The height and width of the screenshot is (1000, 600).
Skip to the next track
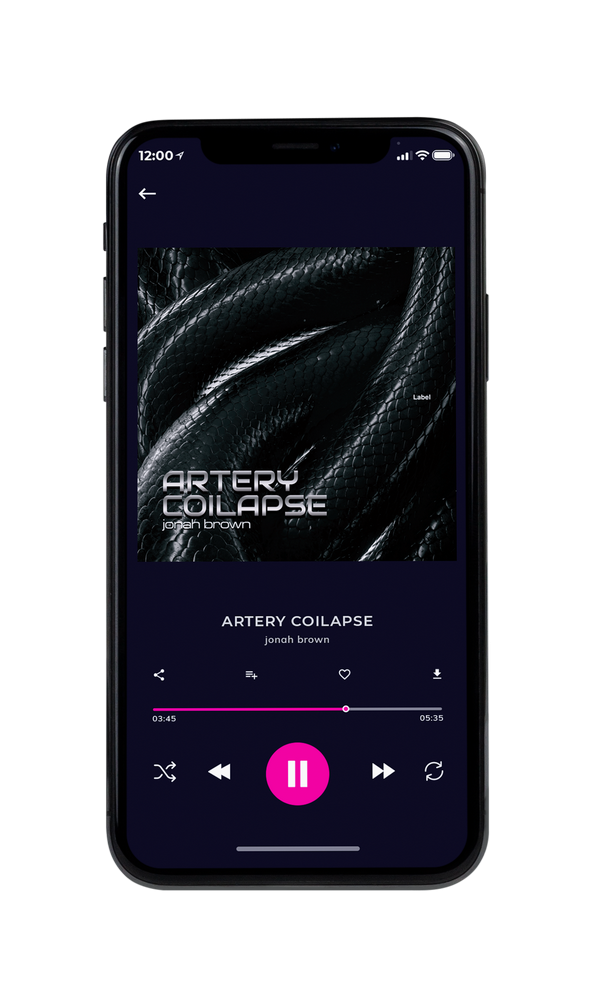[x=383, y=771]
